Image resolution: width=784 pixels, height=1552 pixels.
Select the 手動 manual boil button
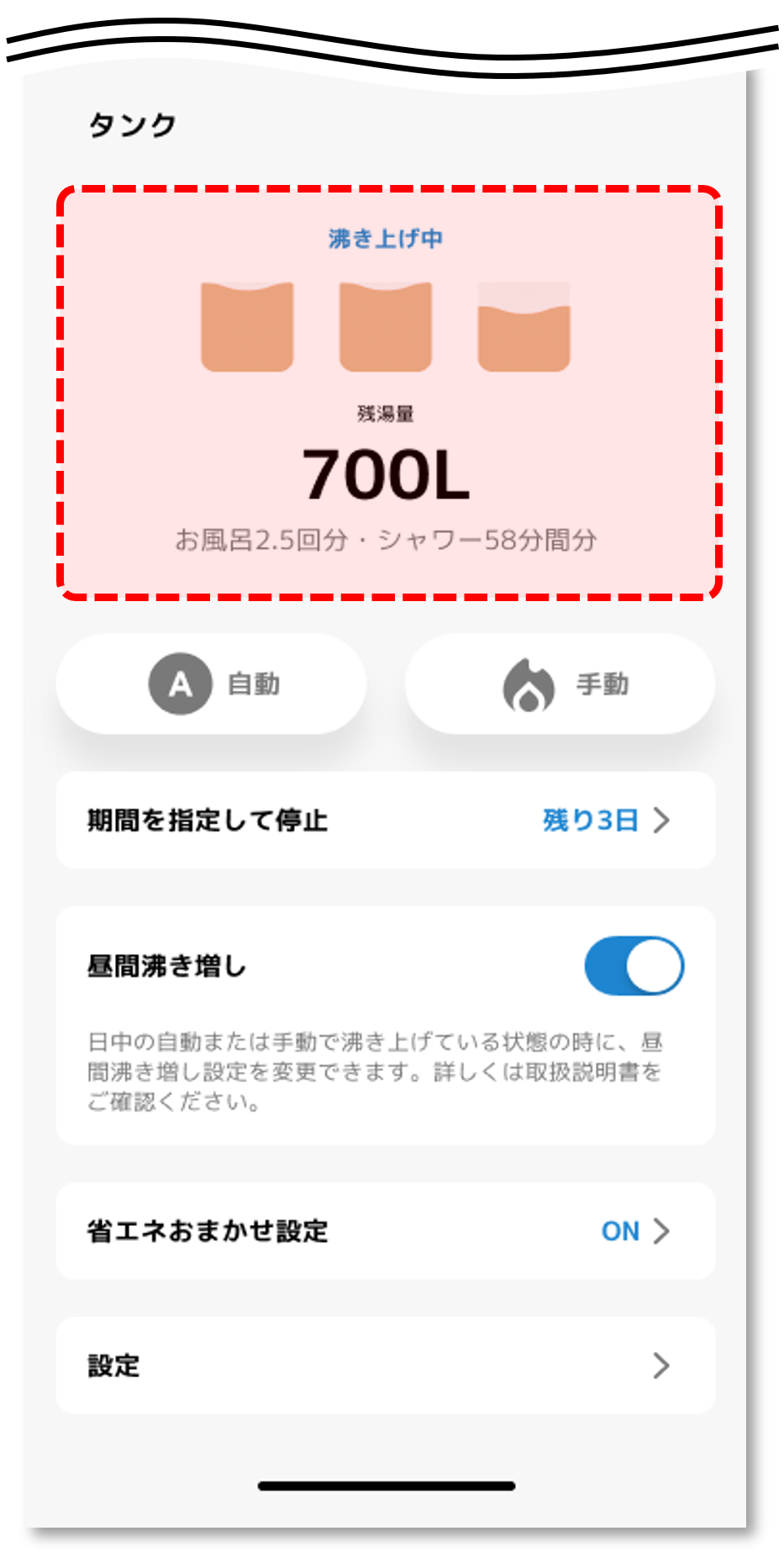pyautogui.click(x=560, y=684)
